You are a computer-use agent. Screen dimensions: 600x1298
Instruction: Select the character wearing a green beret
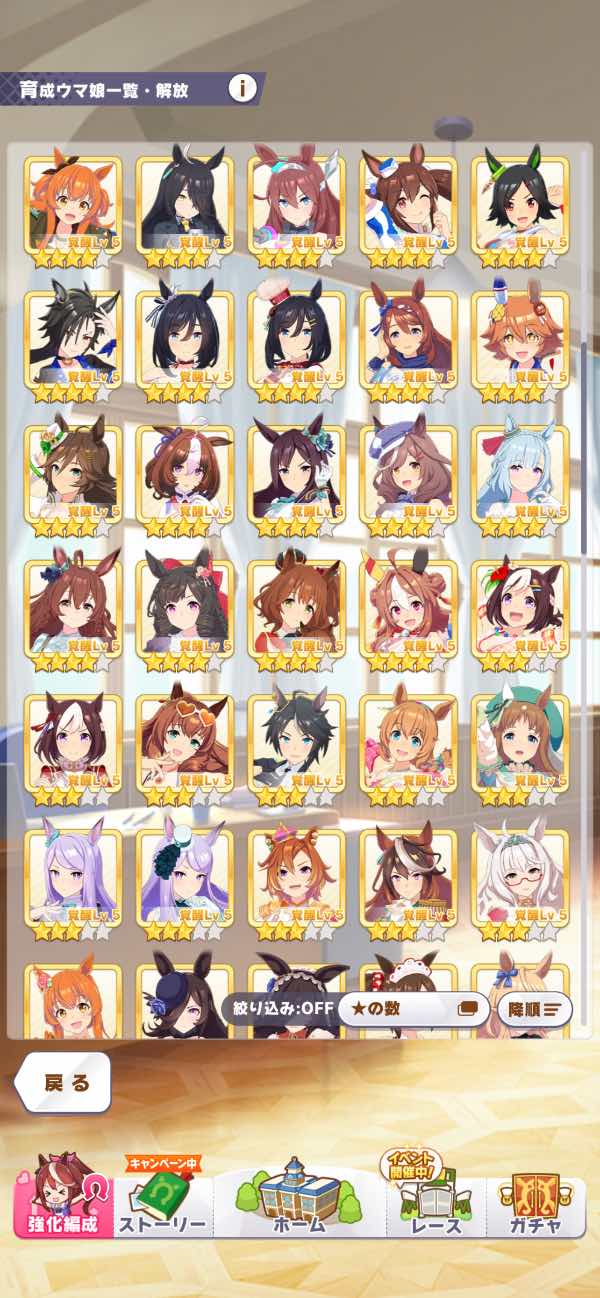(520, 743)
